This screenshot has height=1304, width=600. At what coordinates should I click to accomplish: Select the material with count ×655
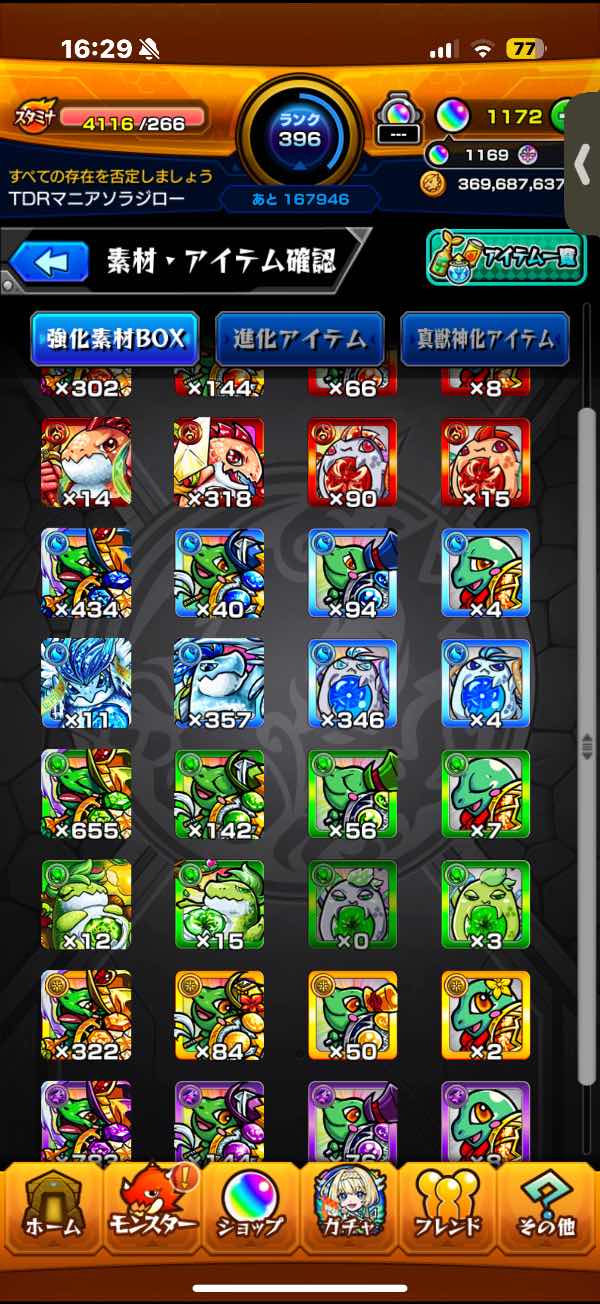click(86, 794)
